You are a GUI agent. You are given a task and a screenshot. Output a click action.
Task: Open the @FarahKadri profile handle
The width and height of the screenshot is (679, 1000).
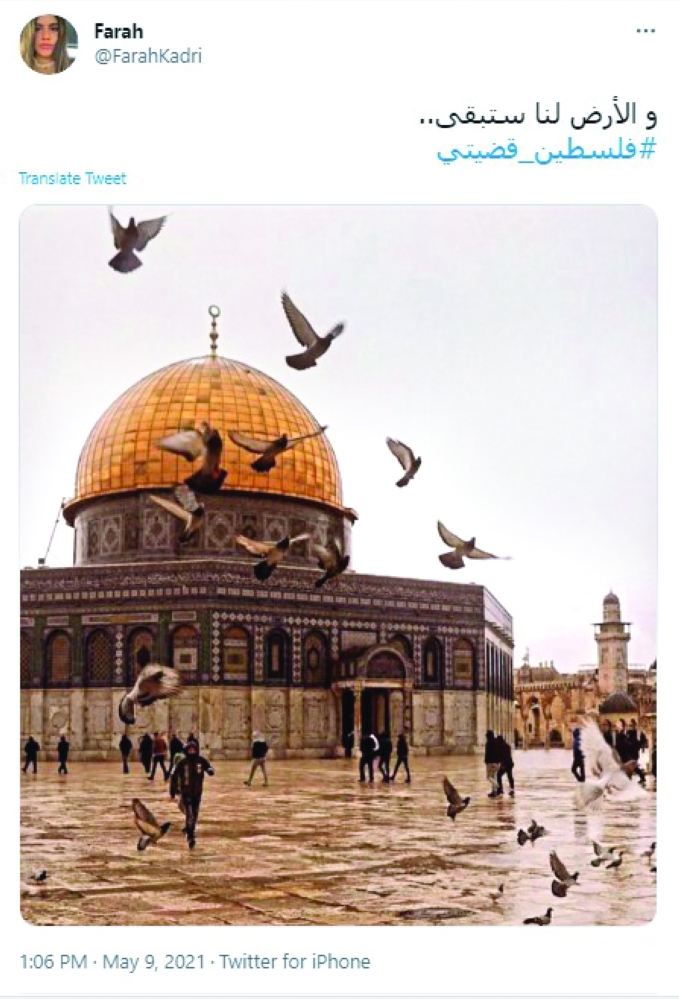[147, 56]
